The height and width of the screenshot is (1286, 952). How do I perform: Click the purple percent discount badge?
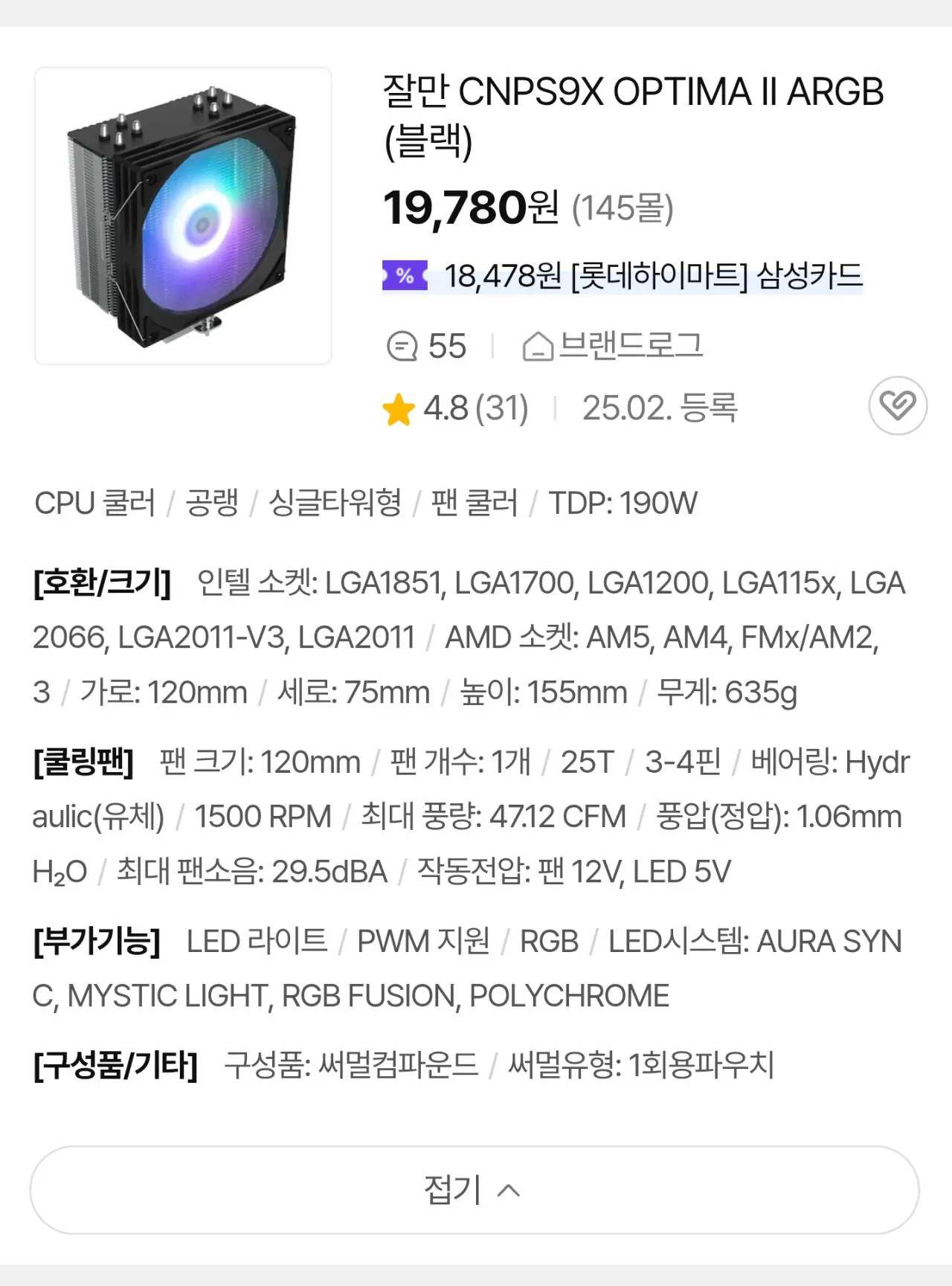pyautogui.click(x=404, y=275)
